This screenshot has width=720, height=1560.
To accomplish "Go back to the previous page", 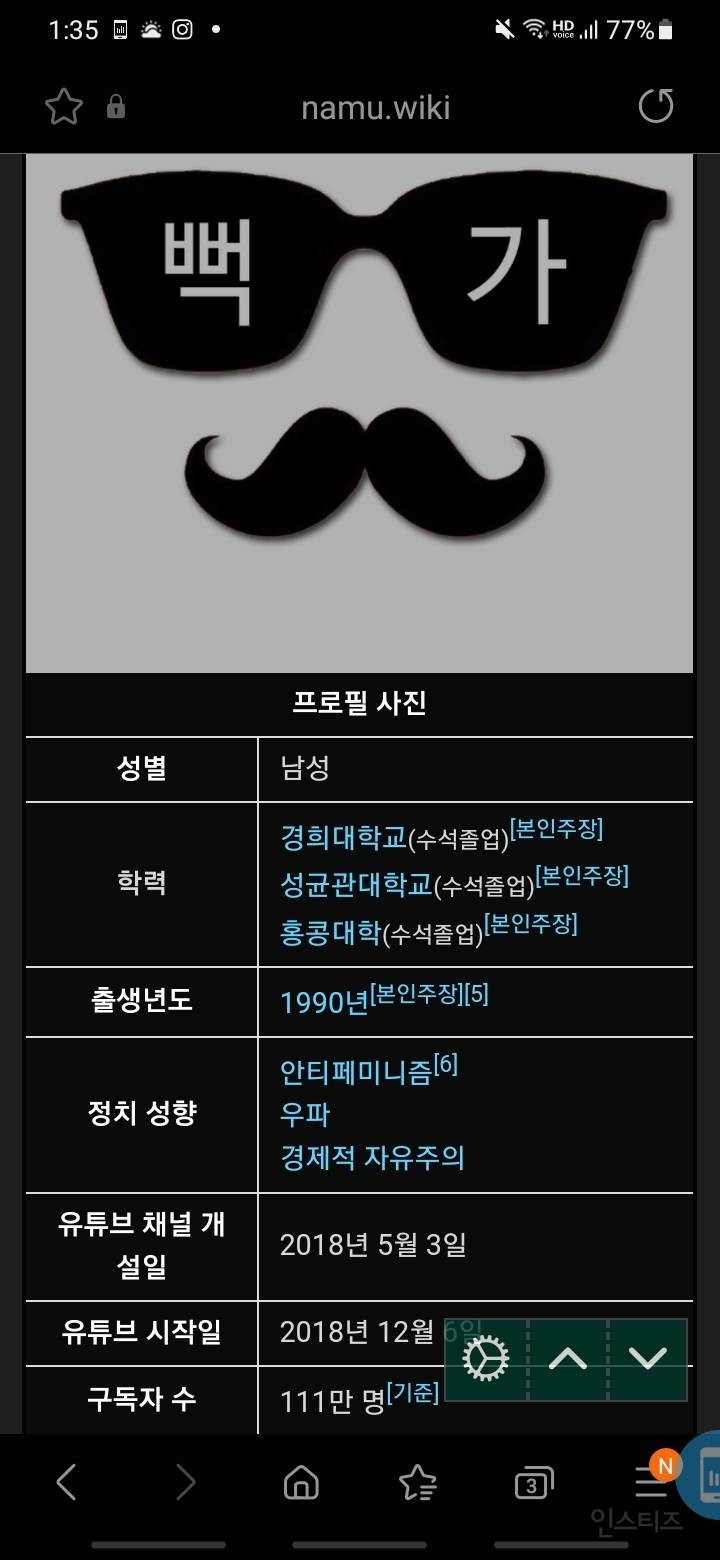I will pos(66,1482).
